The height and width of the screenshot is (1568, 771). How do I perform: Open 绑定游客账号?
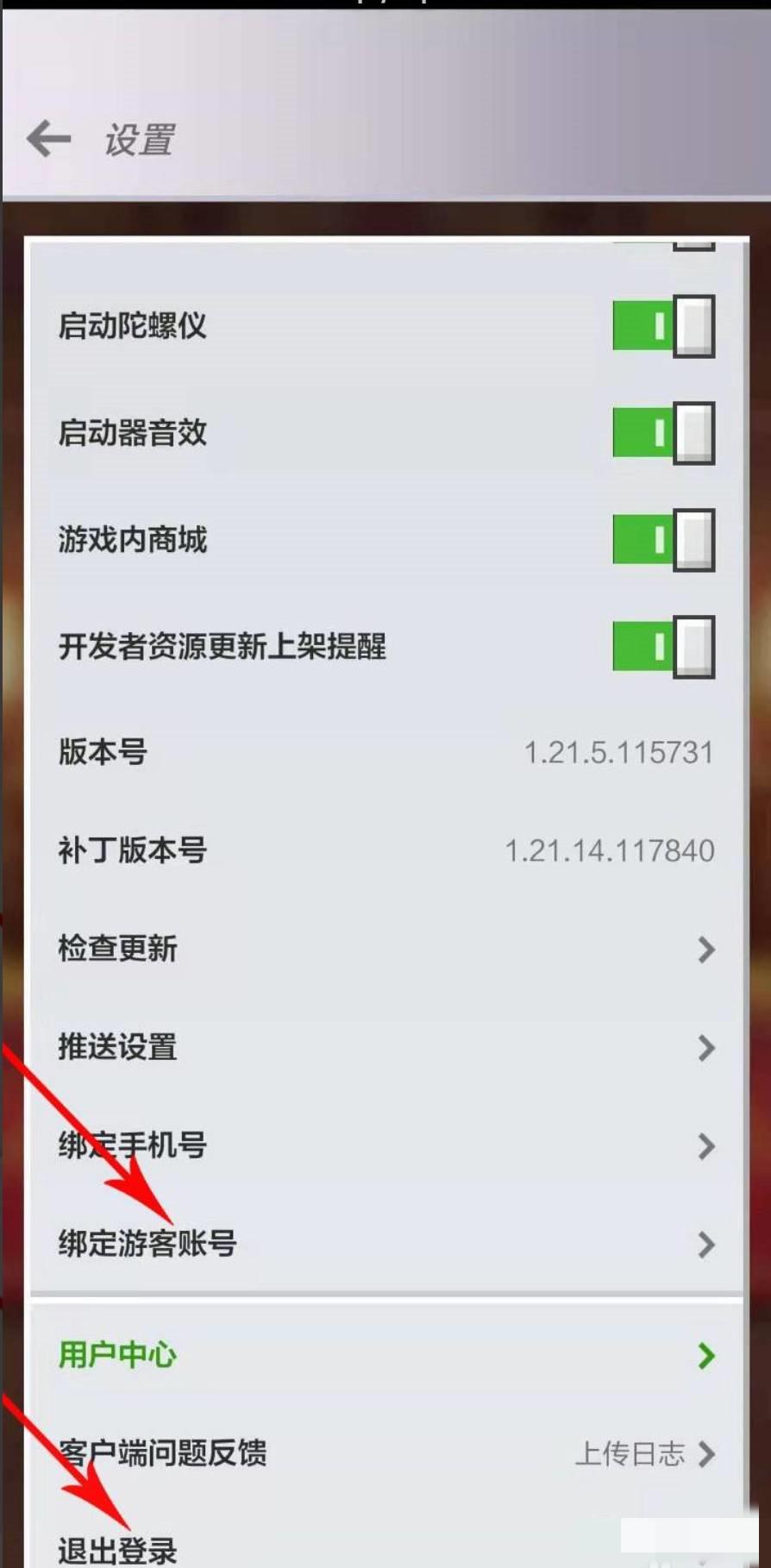pyautogui.click(x=385, y=1244)
